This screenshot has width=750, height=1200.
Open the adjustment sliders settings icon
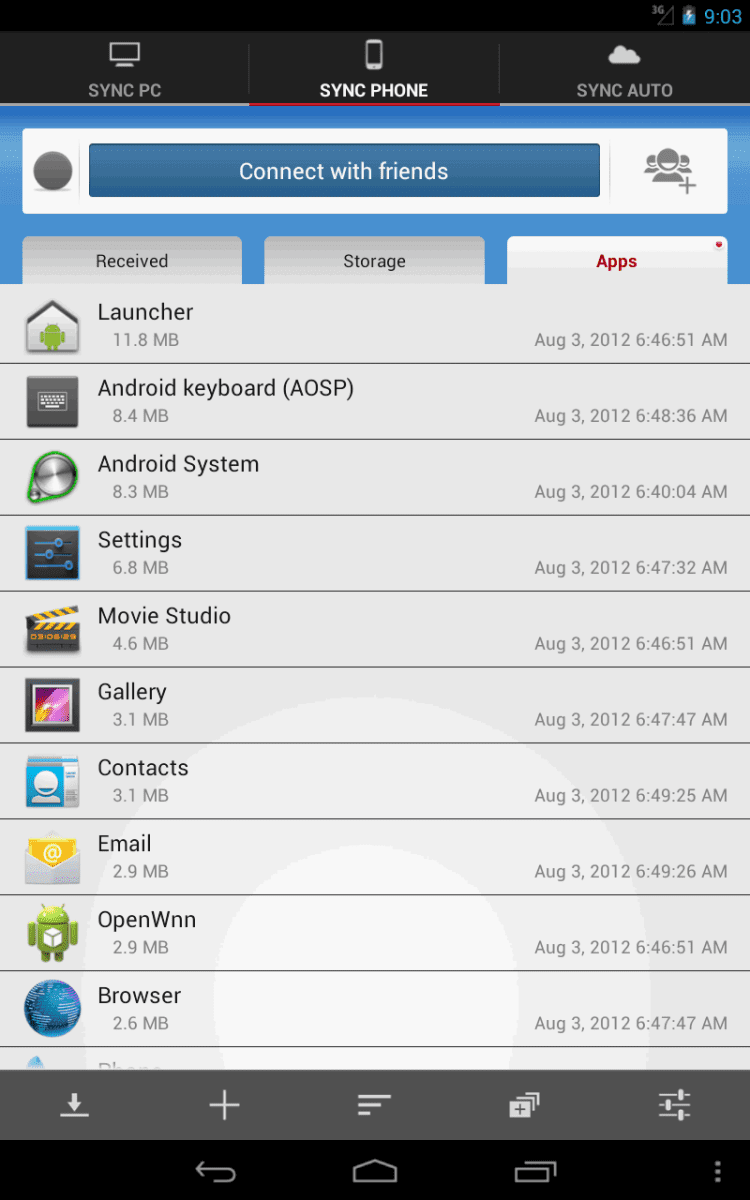675,1105
